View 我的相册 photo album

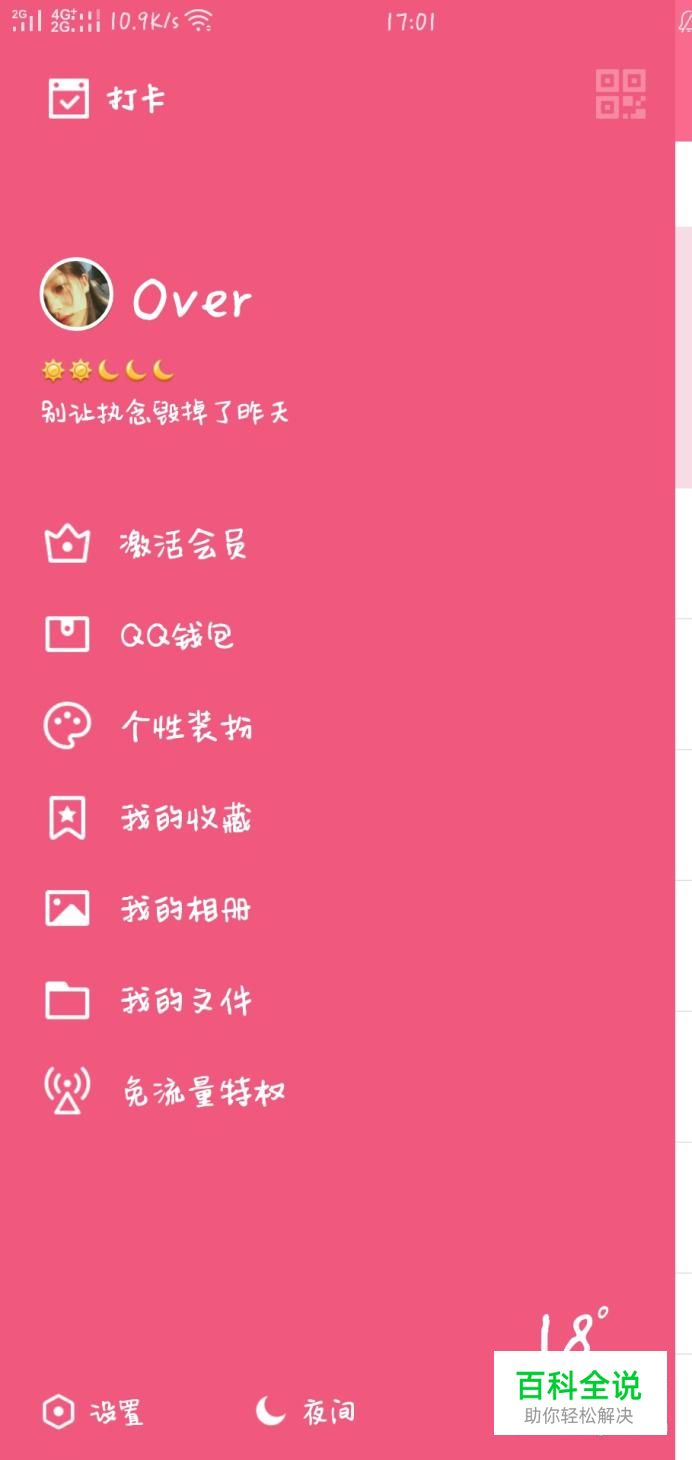coord(148,909)
